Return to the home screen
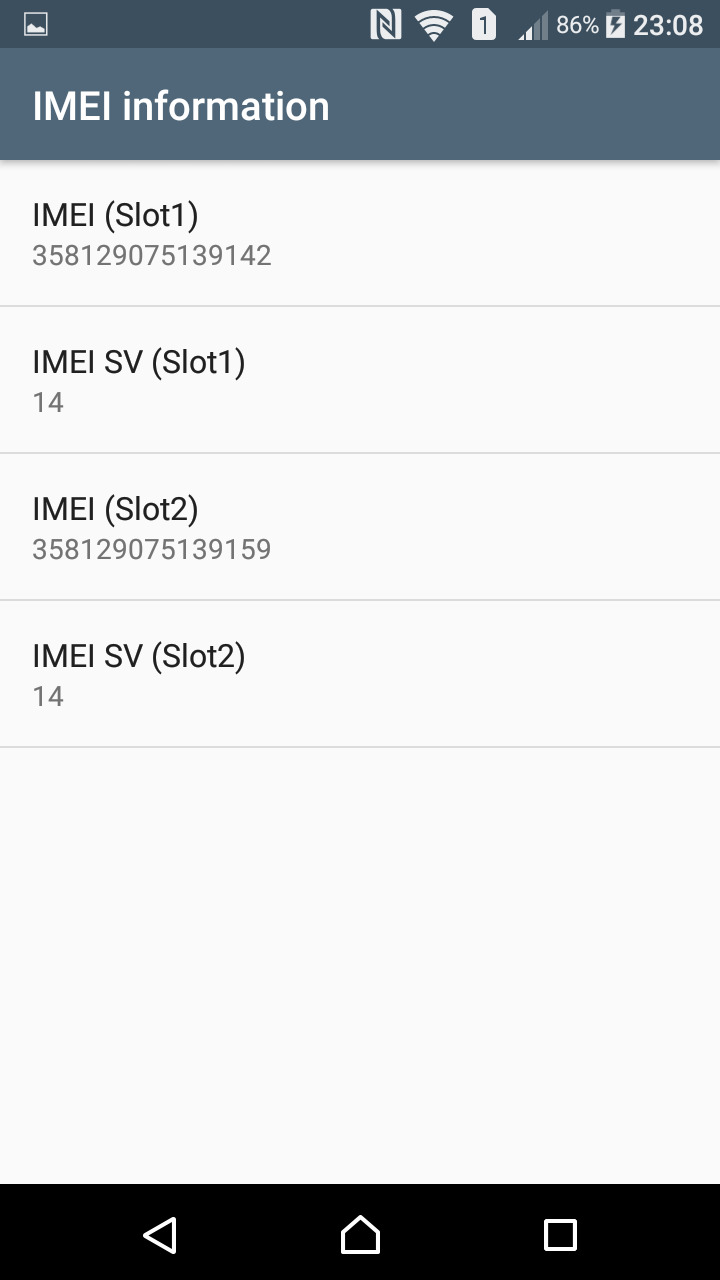 click(360, 1235)
